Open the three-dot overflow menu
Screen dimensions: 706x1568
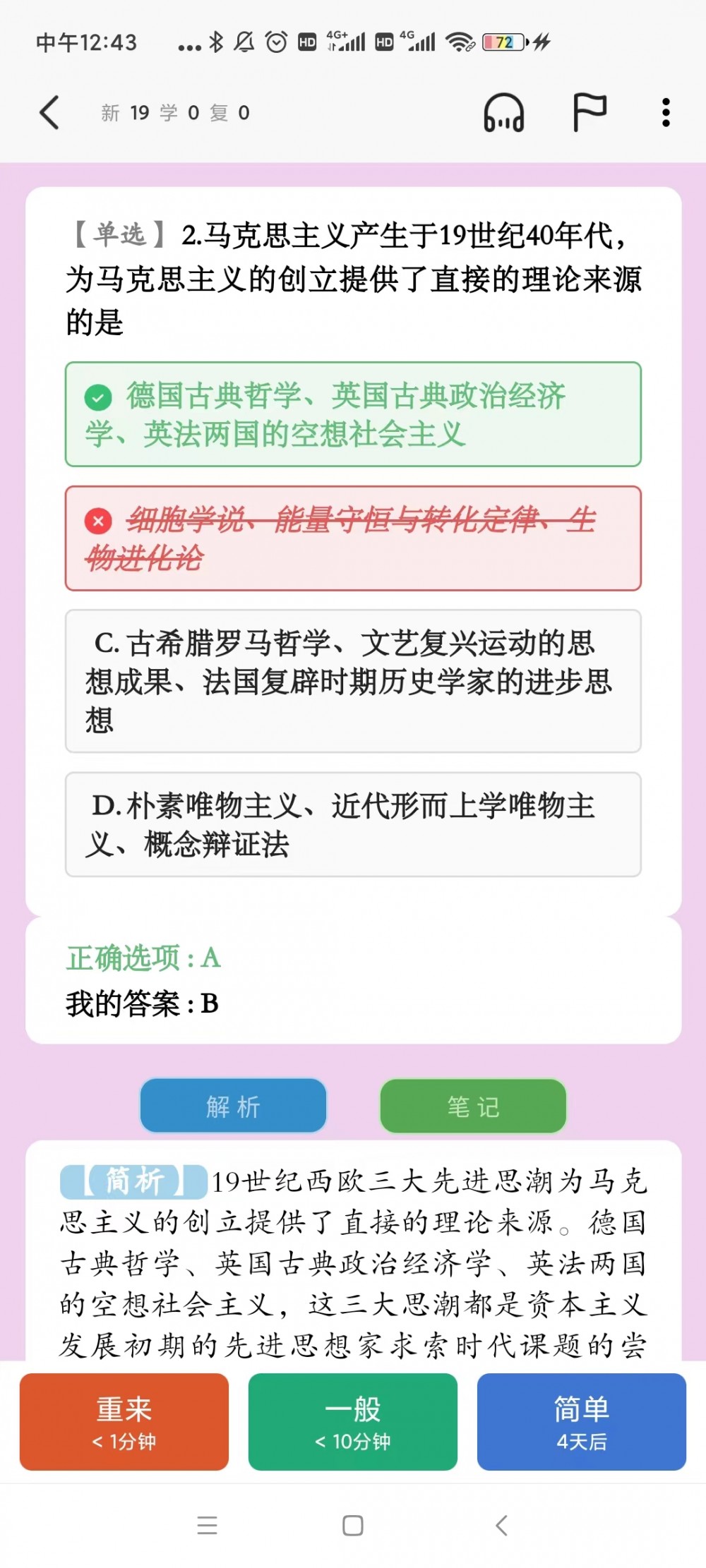[666, 113]
